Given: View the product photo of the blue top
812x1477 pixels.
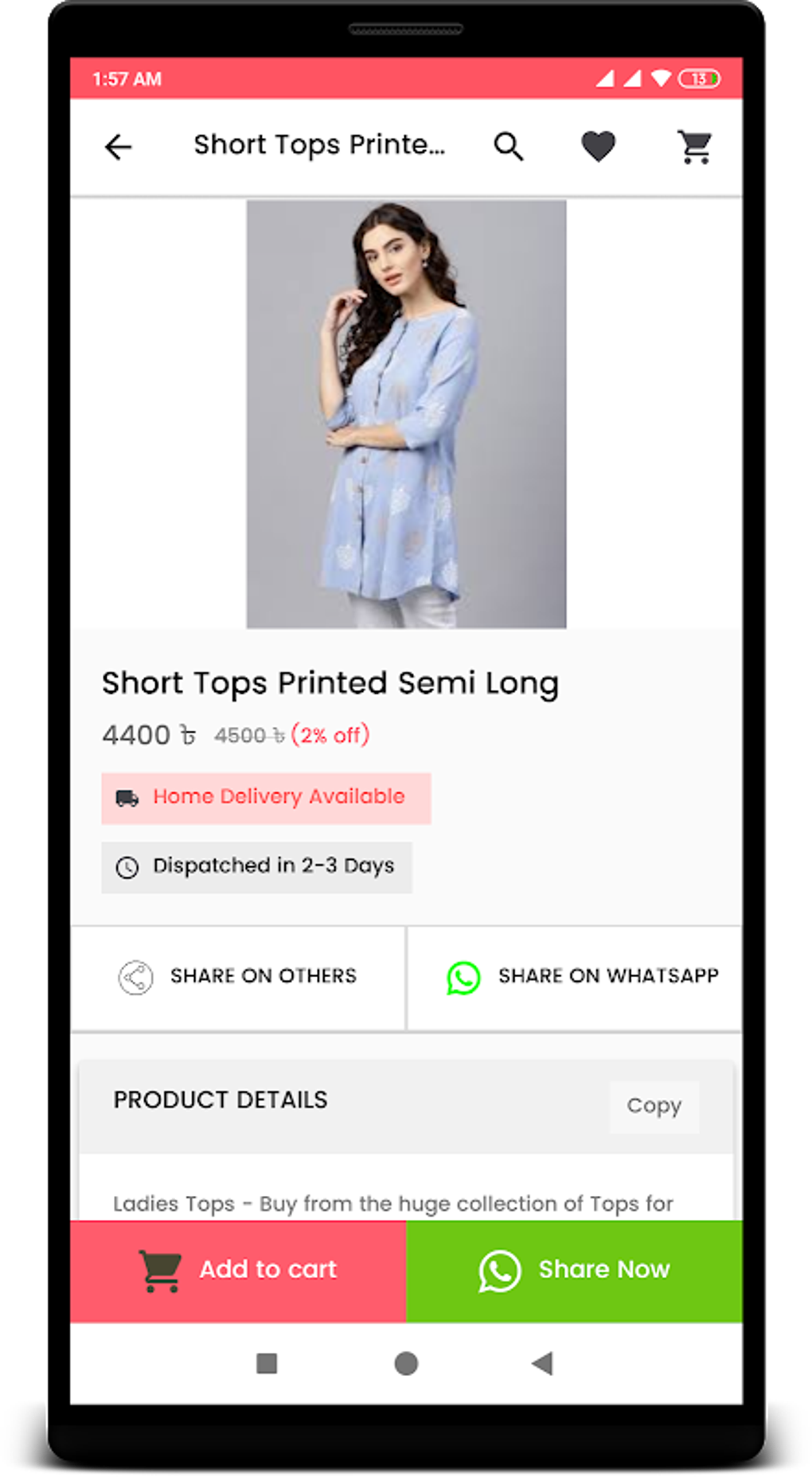Looking at the screenshot, I should coord(406,414).
